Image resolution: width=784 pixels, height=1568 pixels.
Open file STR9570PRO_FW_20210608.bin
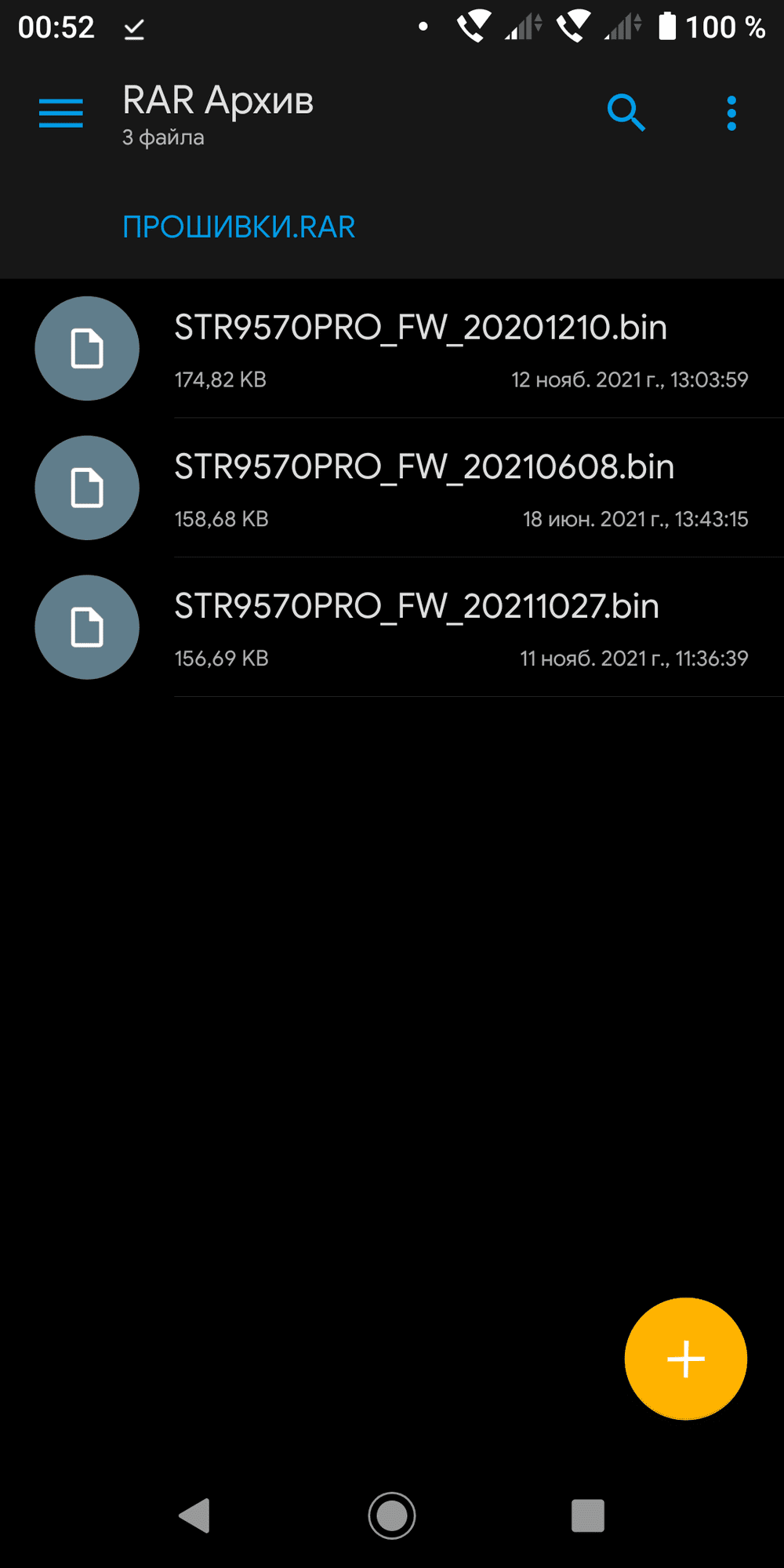pyautogui.click(x=423, y=488)
